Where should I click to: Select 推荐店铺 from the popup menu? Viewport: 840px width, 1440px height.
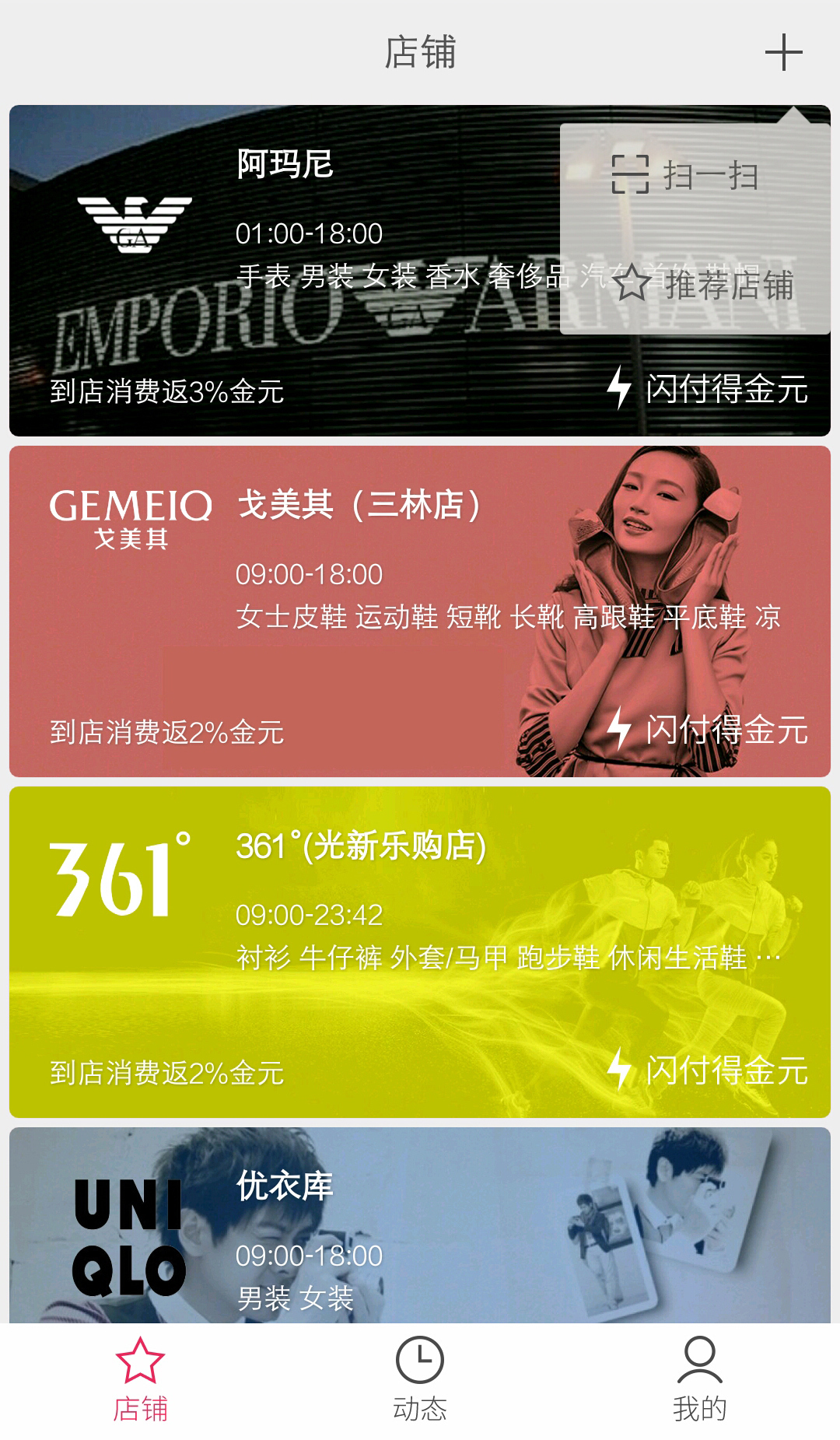point(704,284)
